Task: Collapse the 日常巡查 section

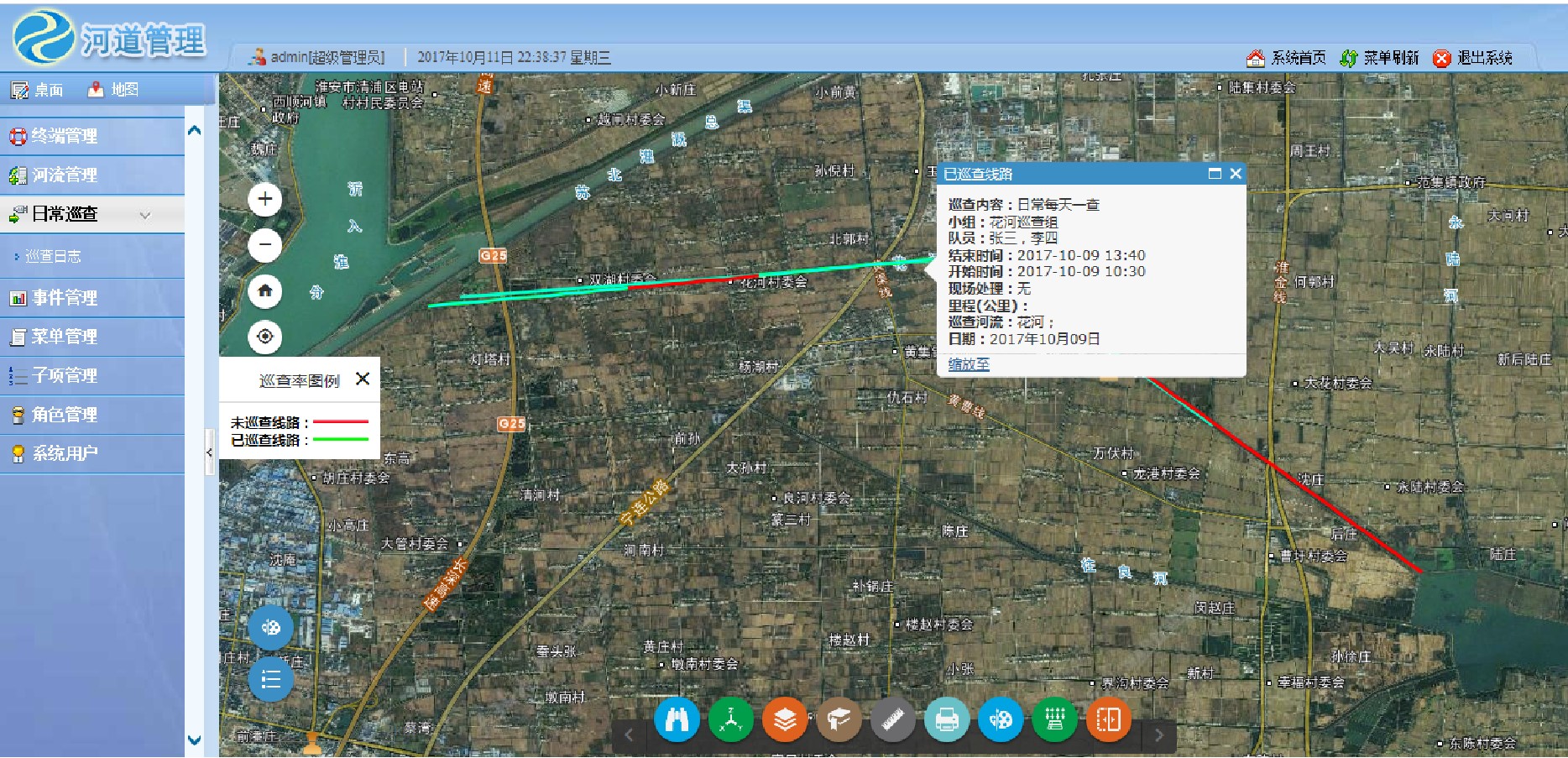Action: [x=144, y=215]
